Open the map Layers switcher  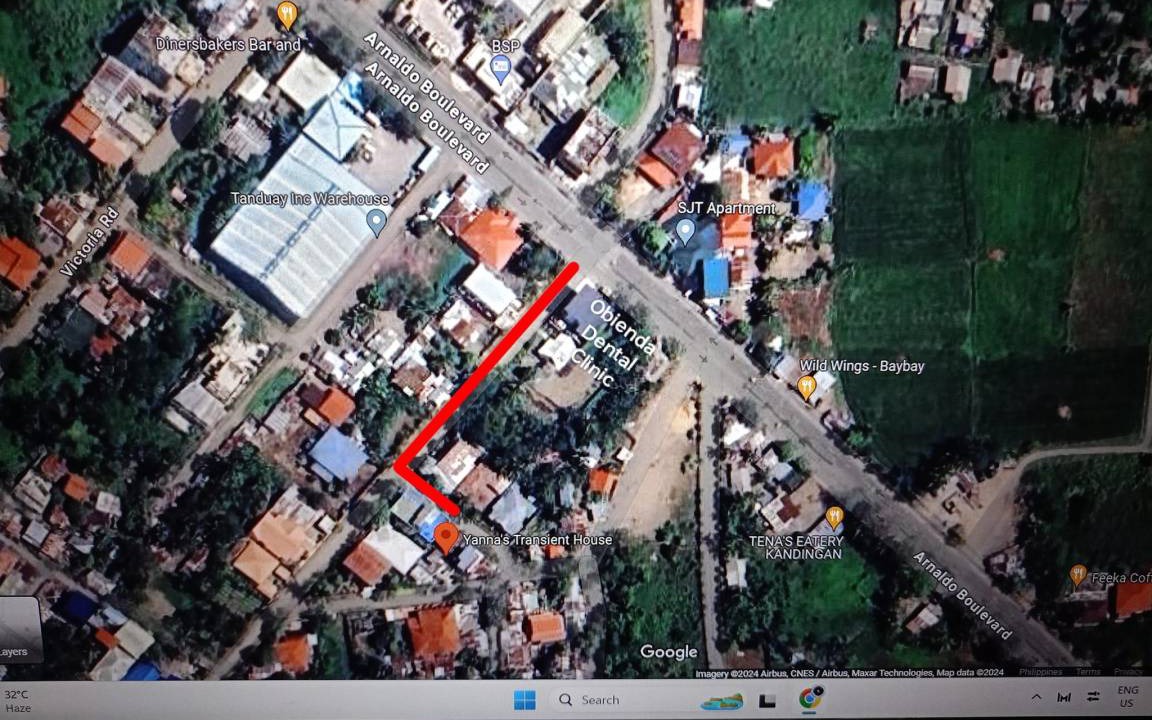(18, 632)
